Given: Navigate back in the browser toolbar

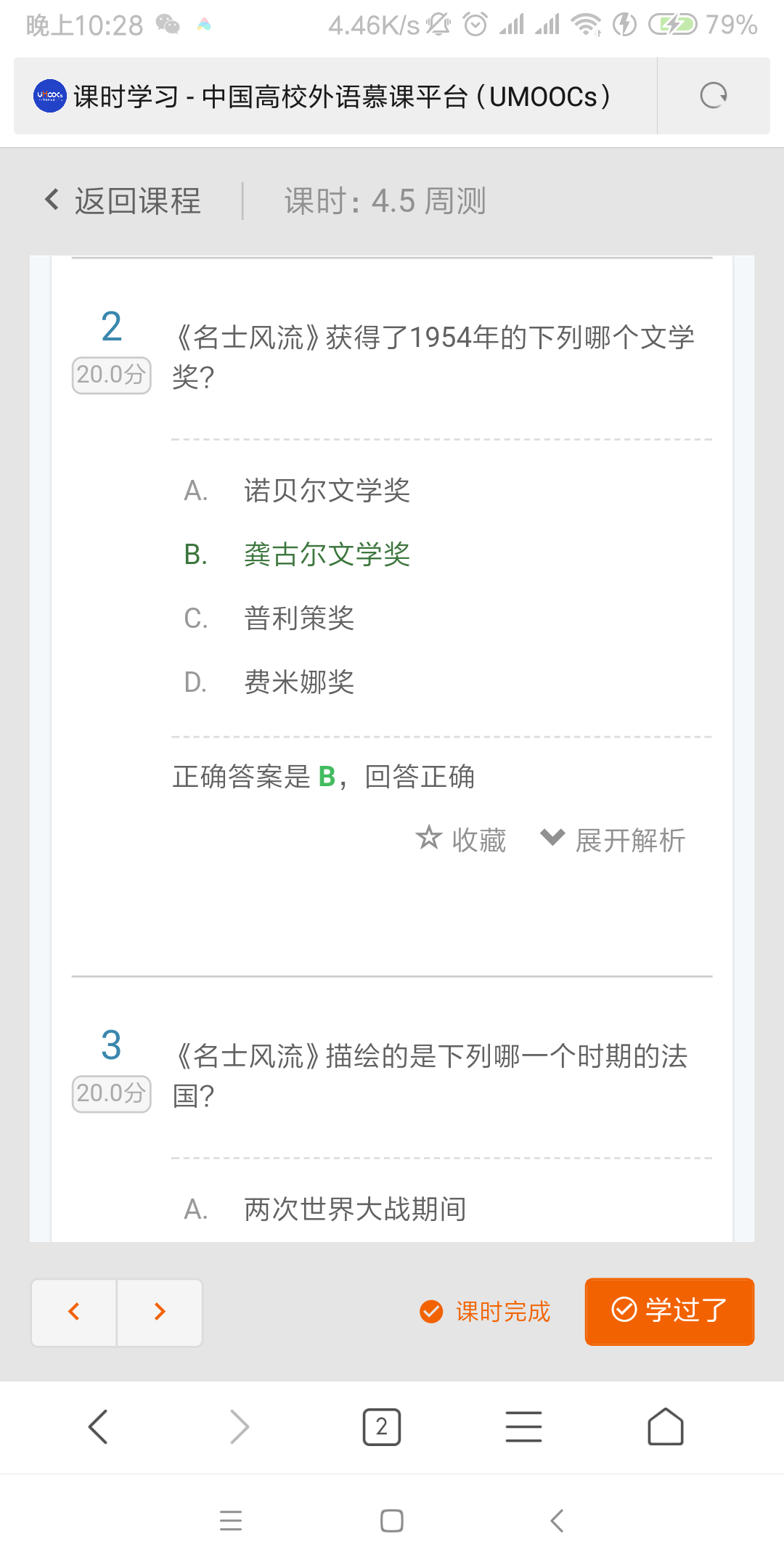Looking at the screenshot, I should pyautogui.click(x=98, y=1427).
